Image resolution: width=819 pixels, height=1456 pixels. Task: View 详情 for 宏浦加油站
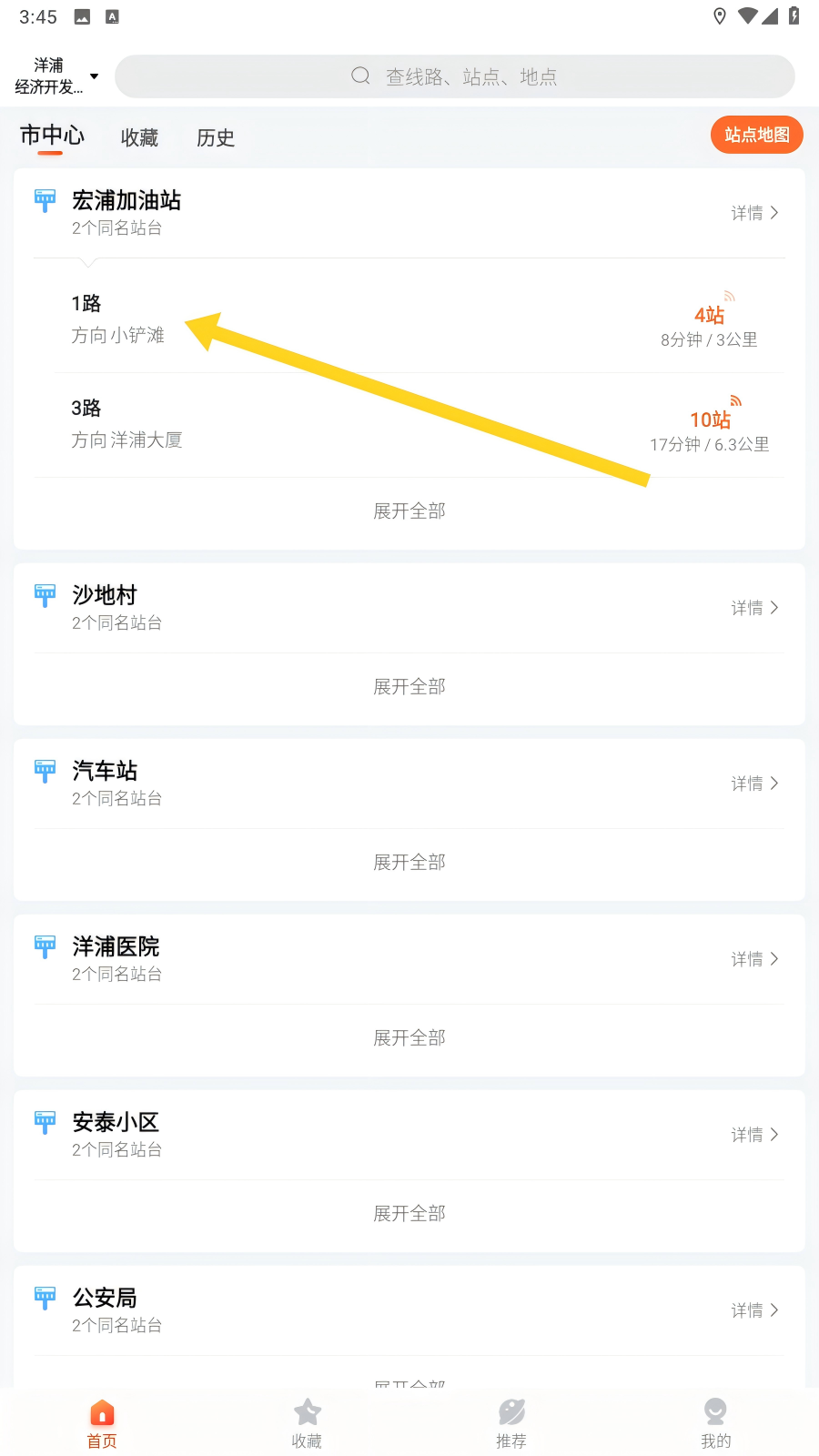[x=754, y=213]
